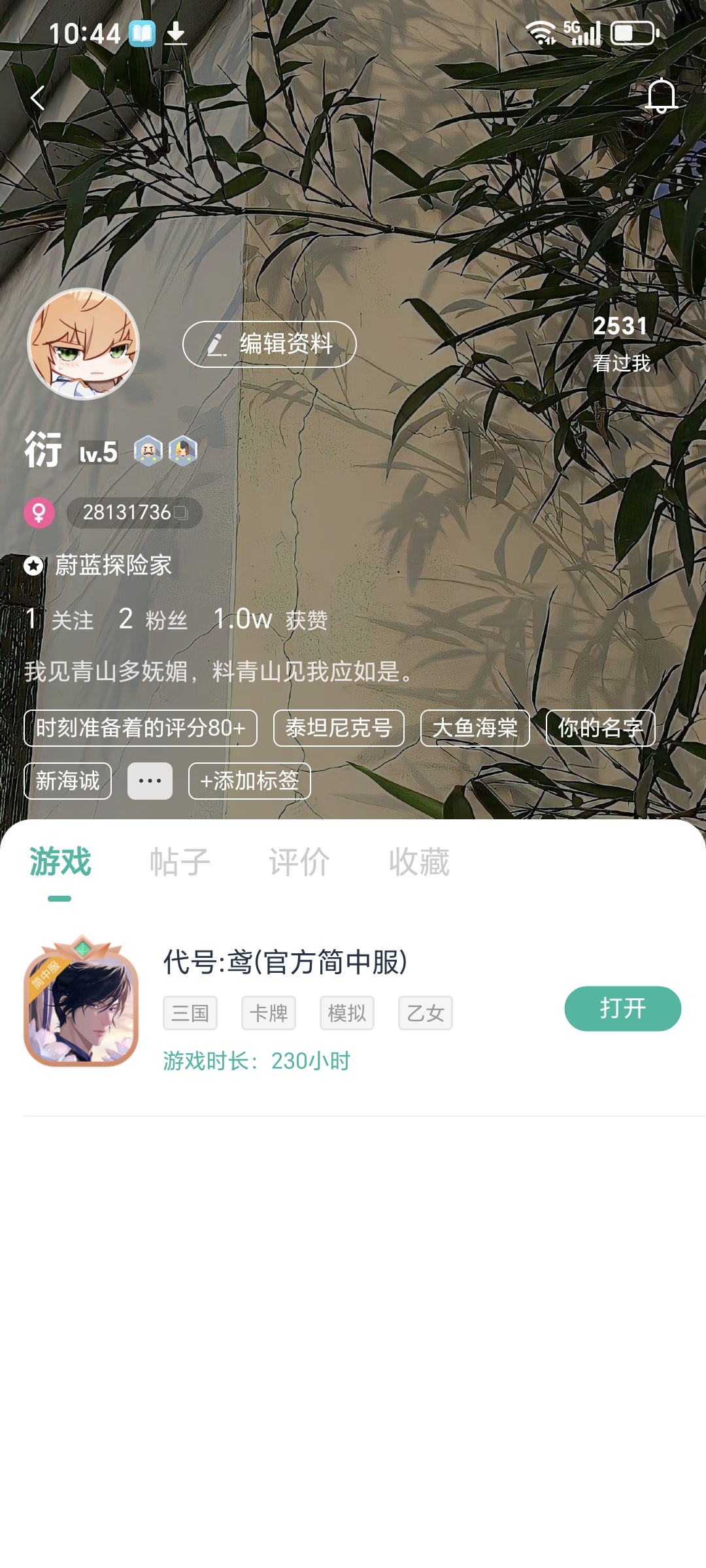Select the 时刻准备着的评分80+ tag
706x1568 pixels.
(141, 728)
